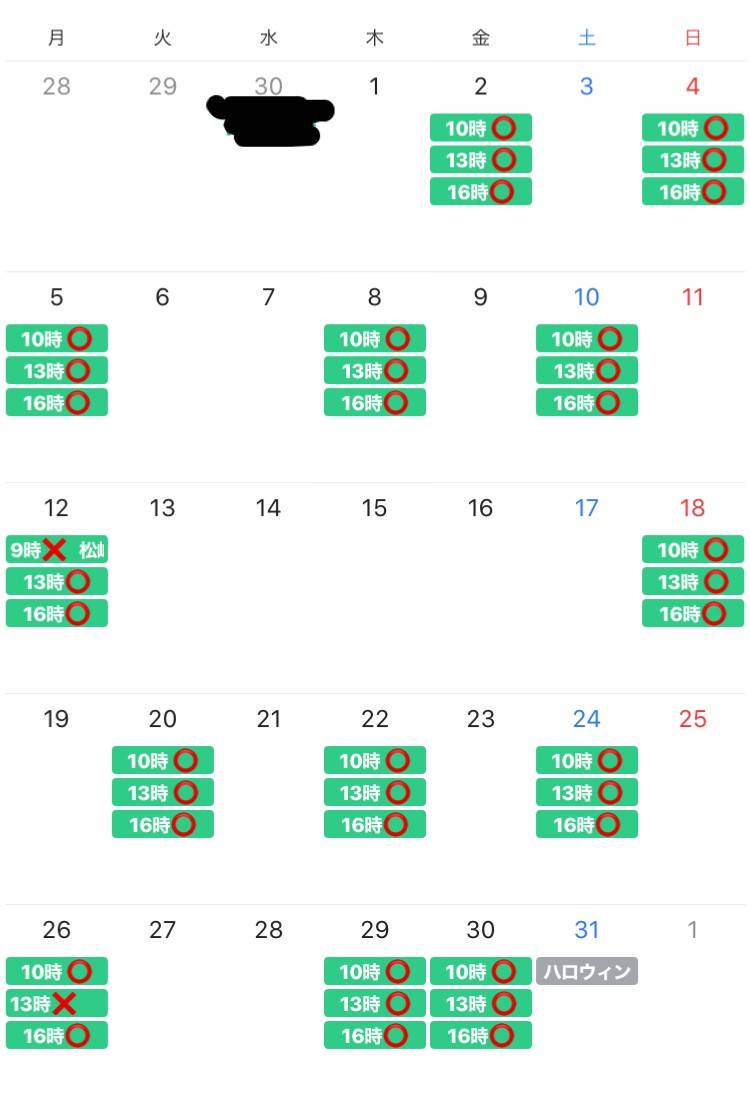The height and width of the screenshot is (1110, 750).
Task: Select the 23rd in the calendar
Action: coord(480,719)
